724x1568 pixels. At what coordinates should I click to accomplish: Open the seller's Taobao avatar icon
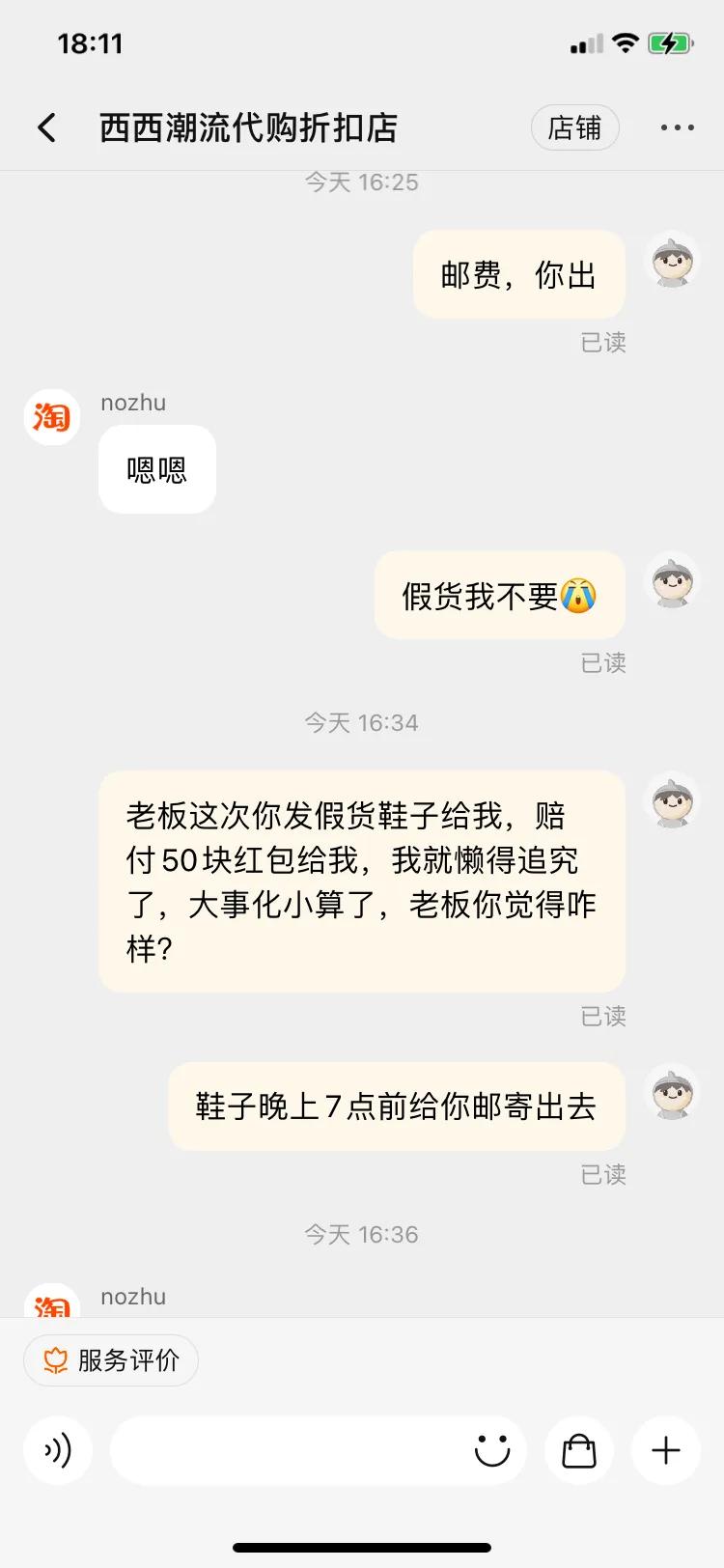tap(51, 417)
